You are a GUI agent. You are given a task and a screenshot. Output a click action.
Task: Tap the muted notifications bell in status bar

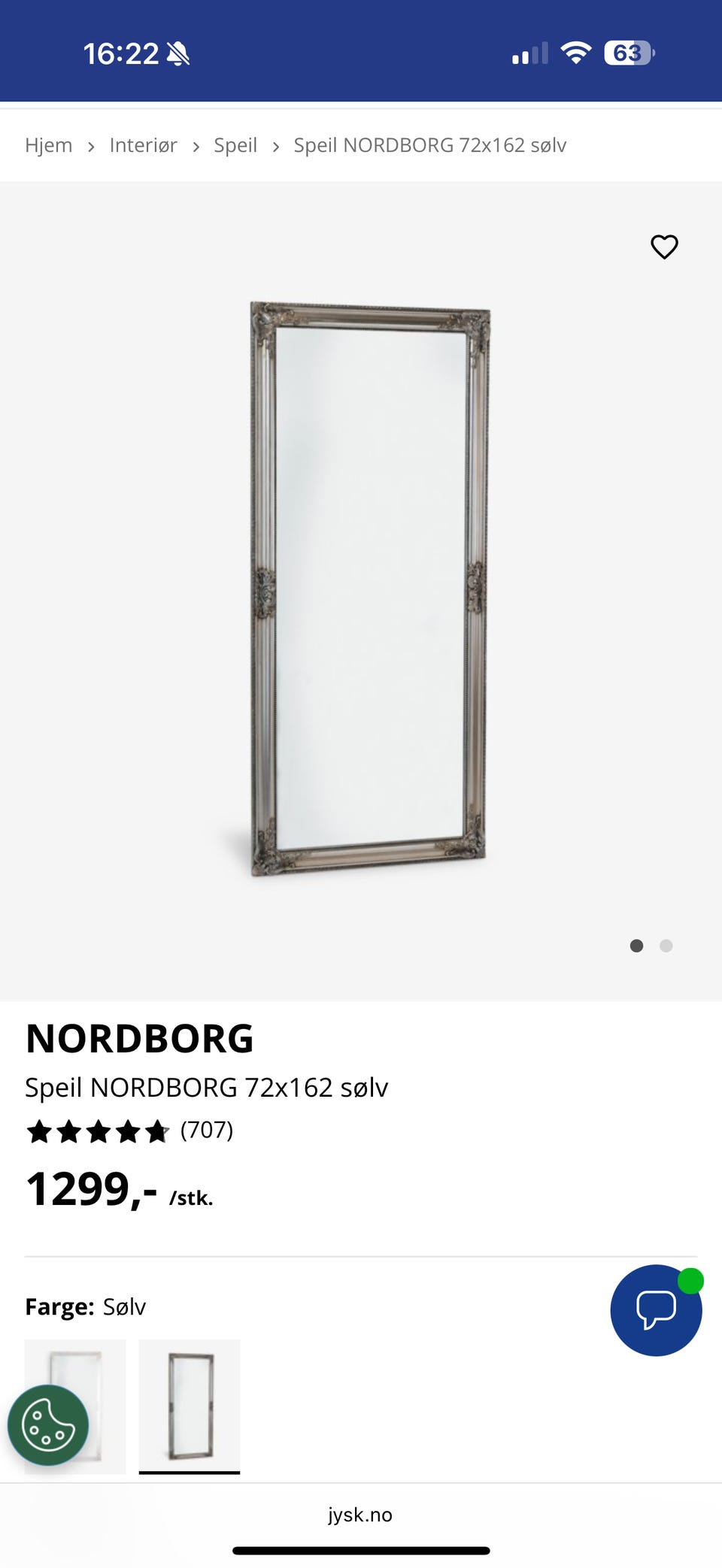(x=178, y=53)
